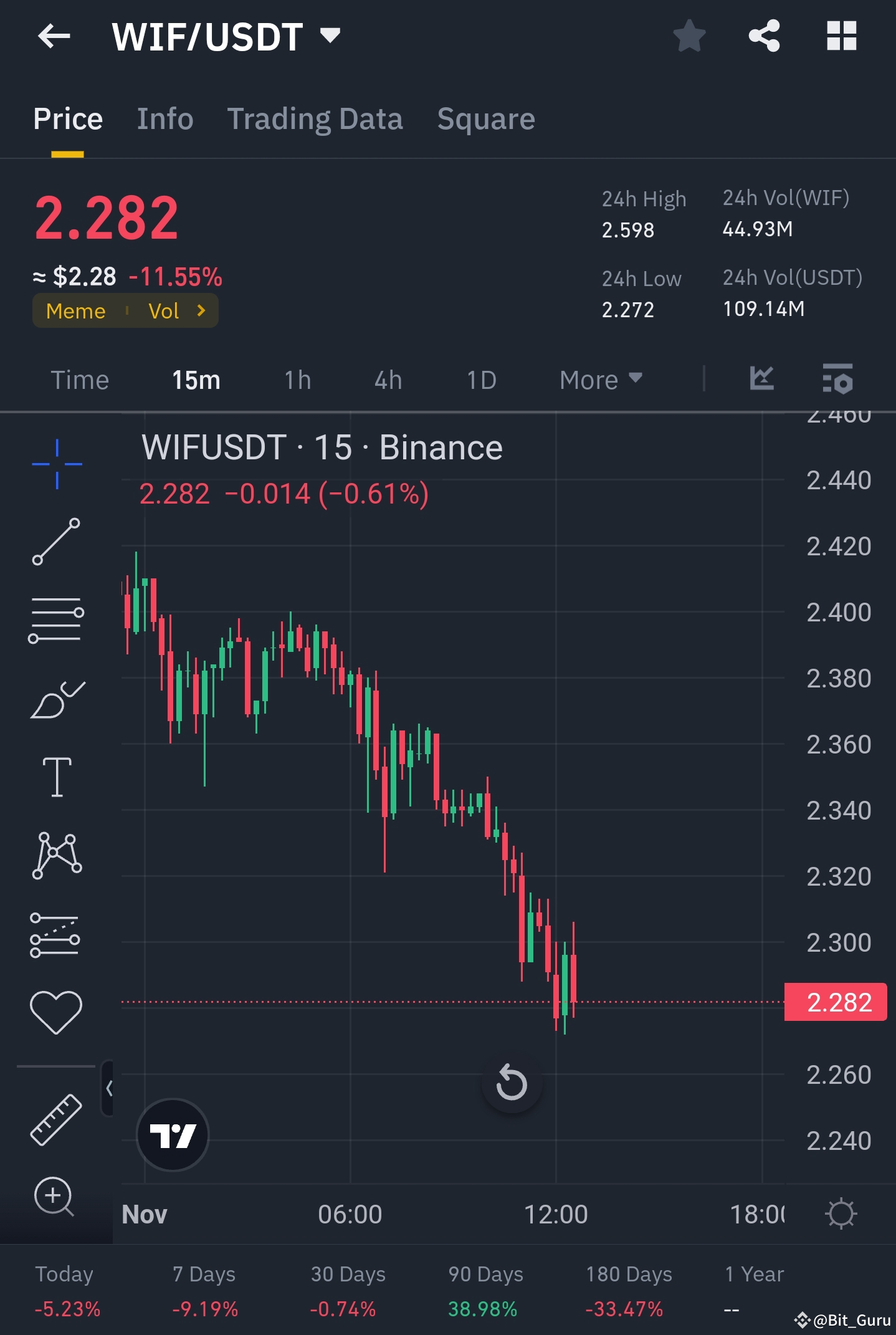Viewport: 896px width, 1335px height.
Task: Switch to the Trading Data tab
Action: click(316, 118)
